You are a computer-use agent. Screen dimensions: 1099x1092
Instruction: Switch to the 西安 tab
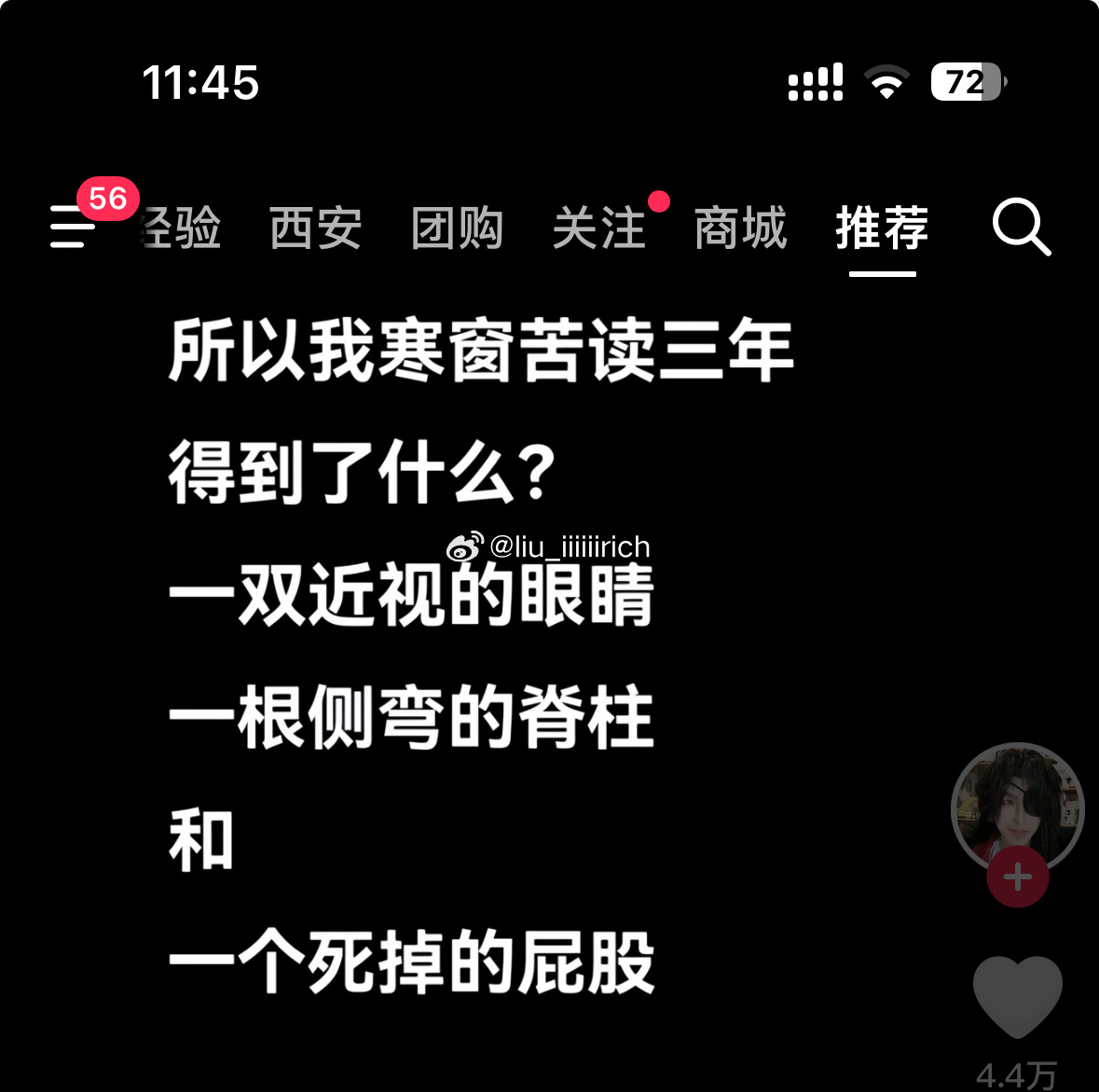pos(315,228)
